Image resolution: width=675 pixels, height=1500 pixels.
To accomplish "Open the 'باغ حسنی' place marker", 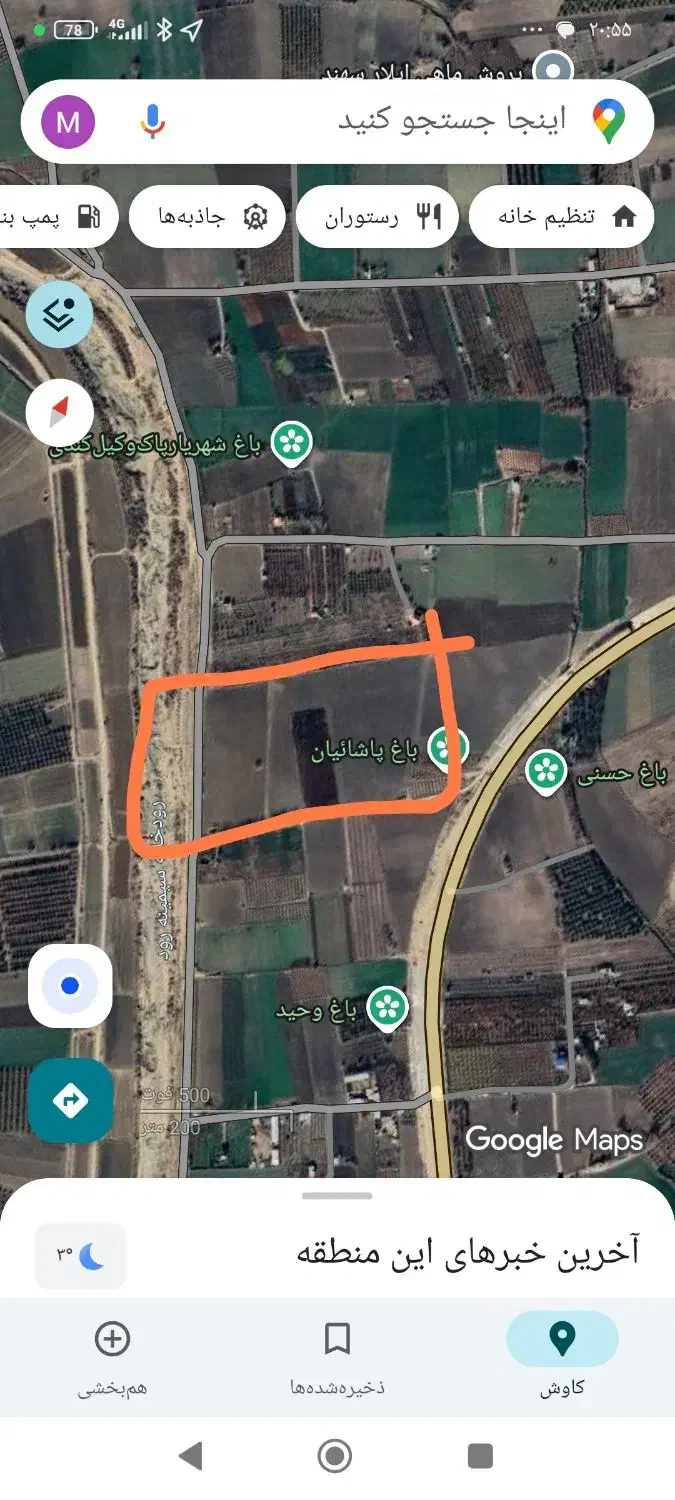I will pyautogui.click(x=546, y=771).
